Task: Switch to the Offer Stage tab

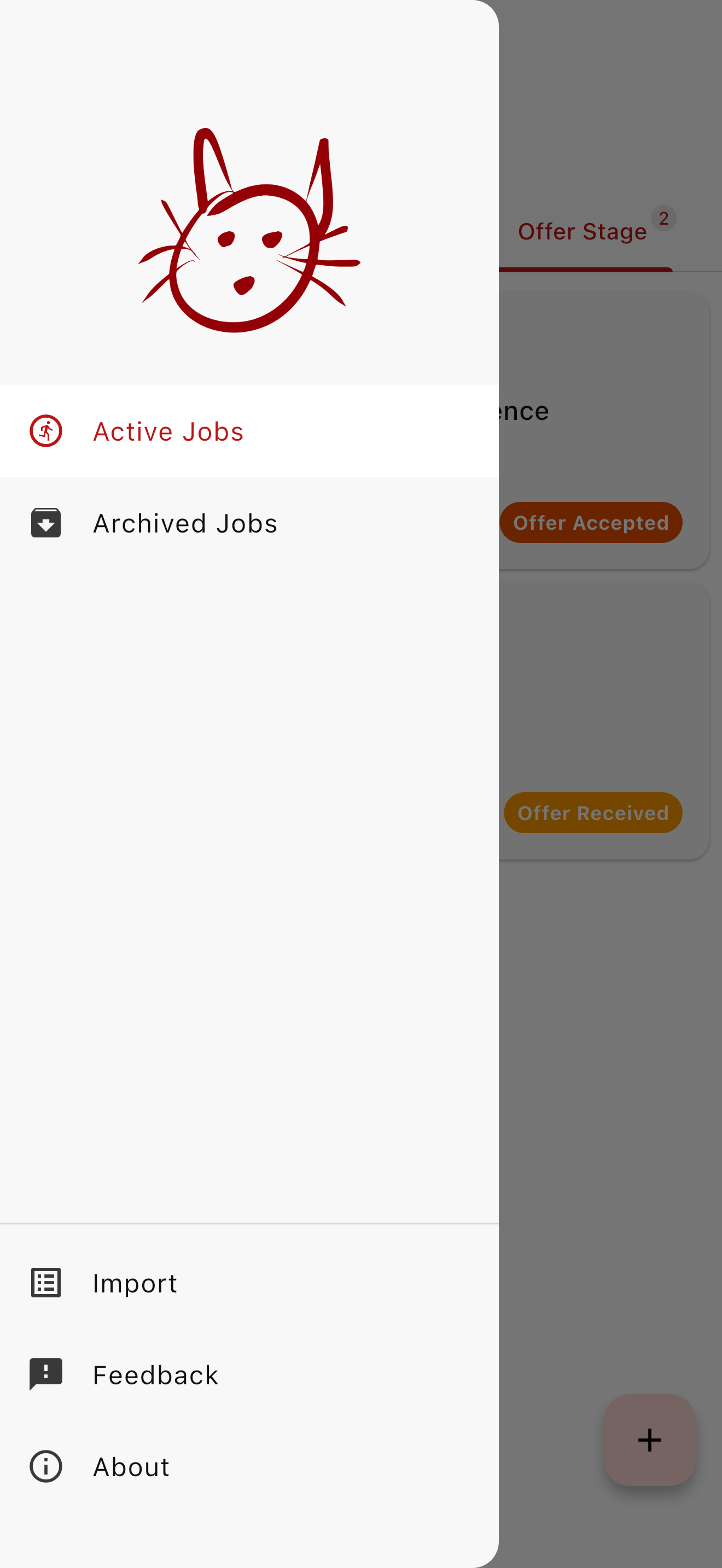Action: 582,232
